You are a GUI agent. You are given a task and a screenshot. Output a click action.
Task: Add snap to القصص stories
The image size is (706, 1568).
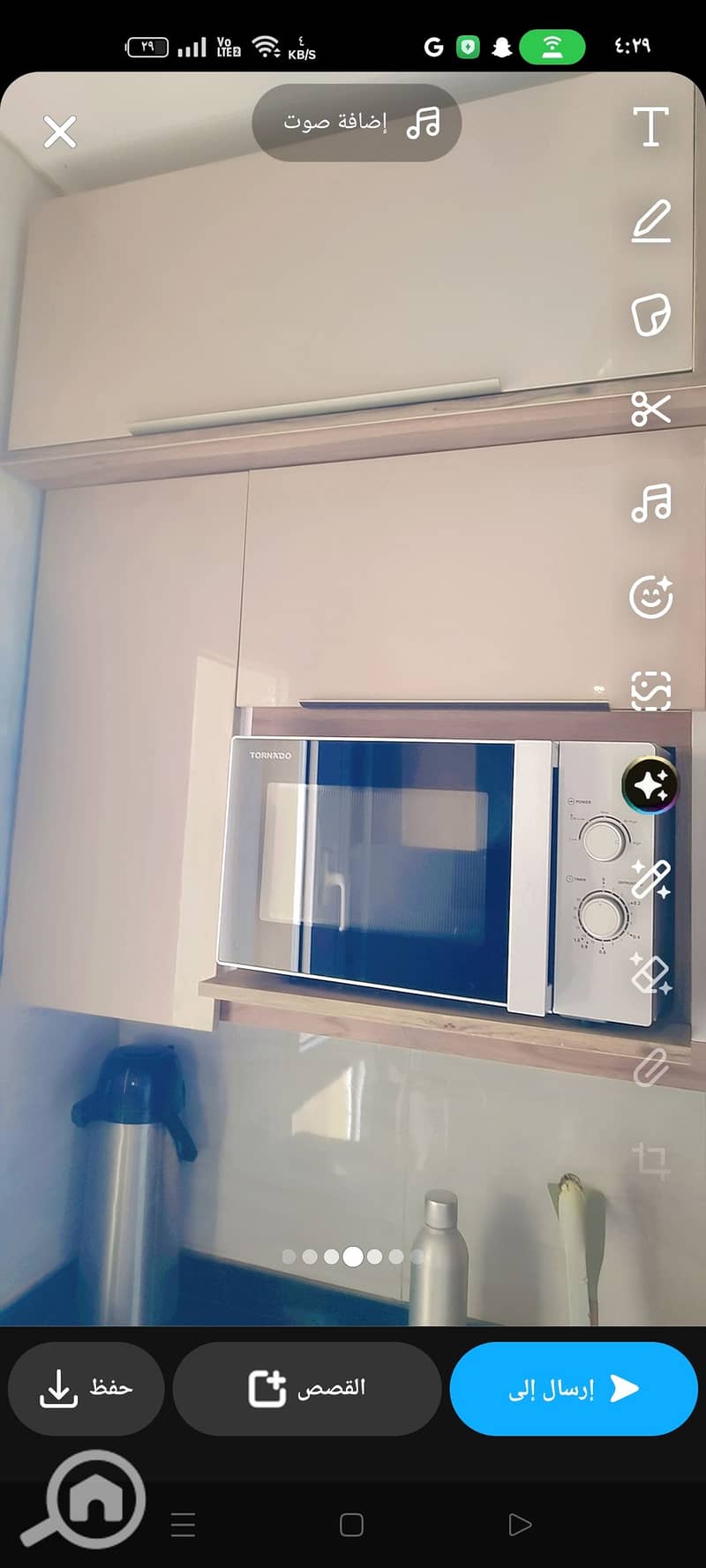pyautogui.click(x=306, y=1388)
